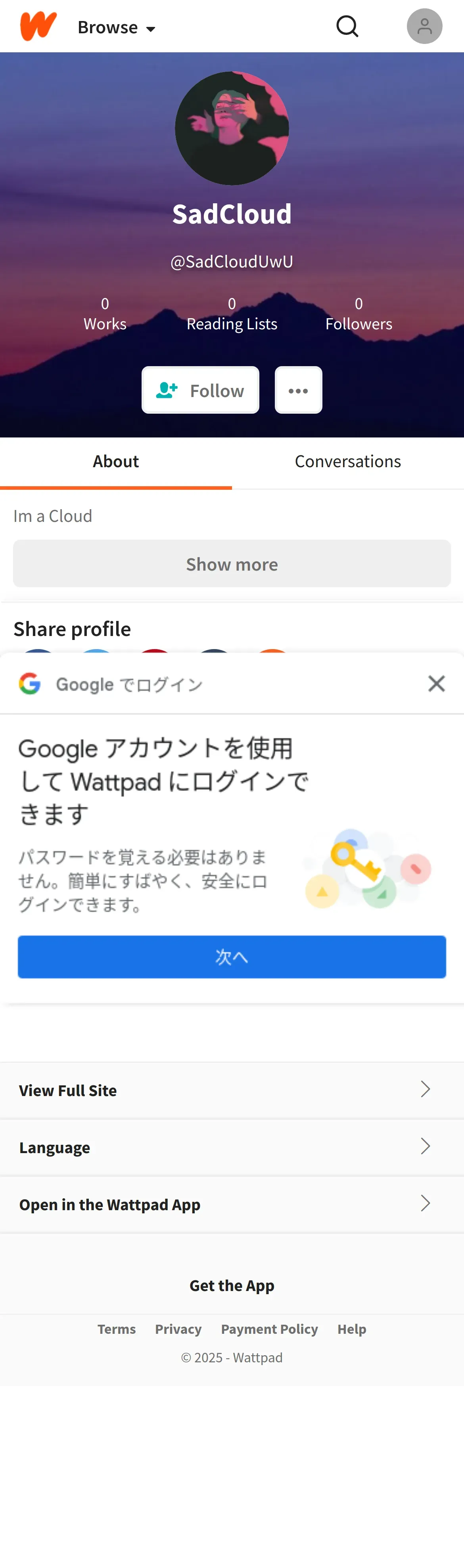Viewport: 464px width, 1568px height.
Task: Expand the Browse dropdown
Action: (116, 27)
